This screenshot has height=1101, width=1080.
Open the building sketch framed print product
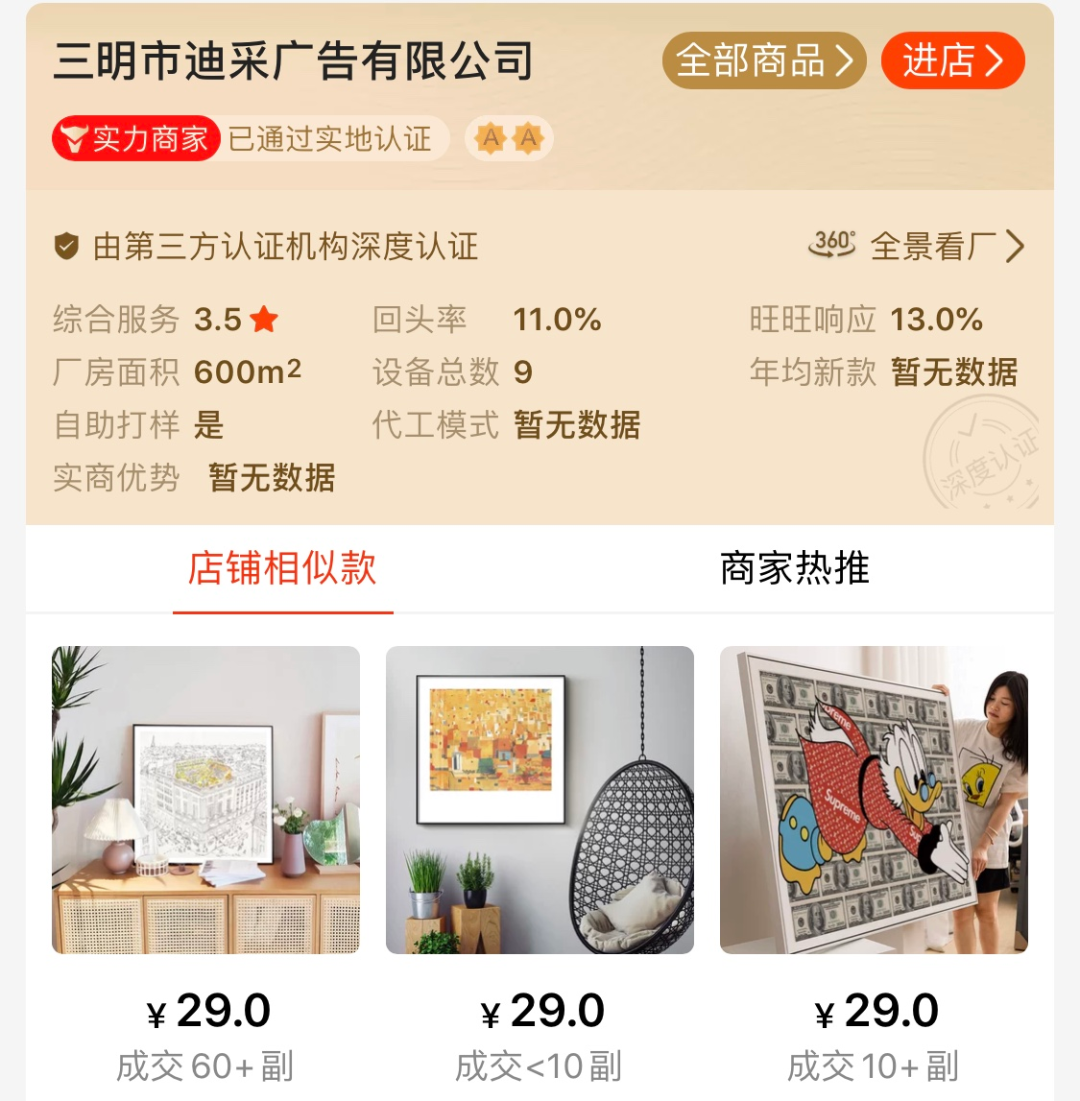pos(206,799)
